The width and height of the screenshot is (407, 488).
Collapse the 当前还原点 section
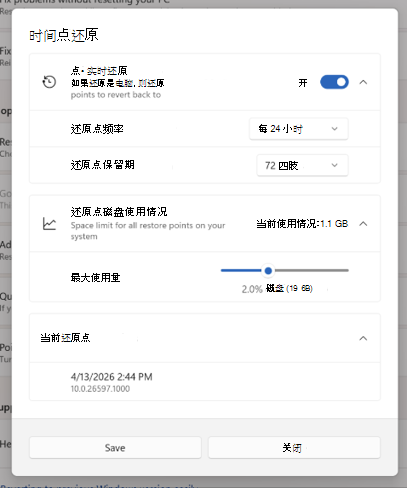363,338
